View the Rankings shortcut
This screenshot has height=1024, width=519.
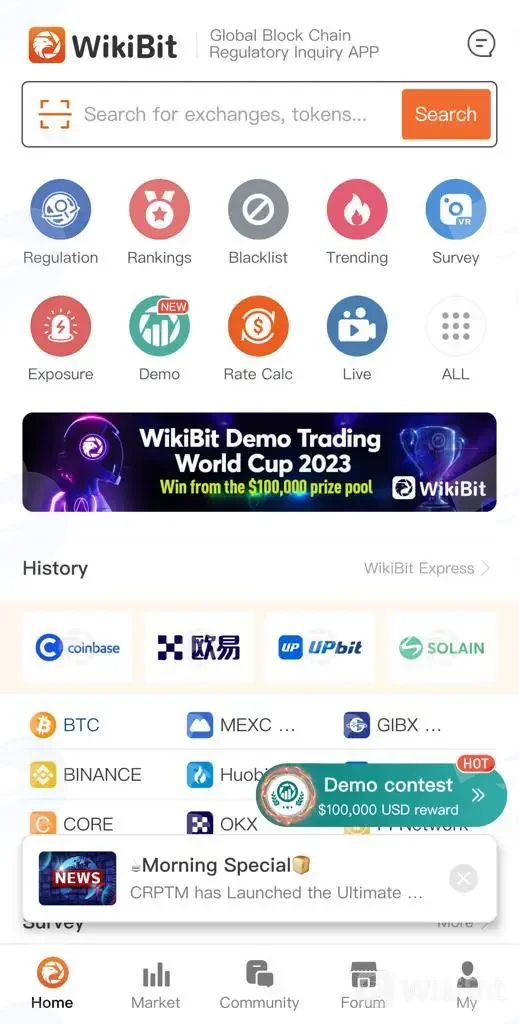point(159,223)
